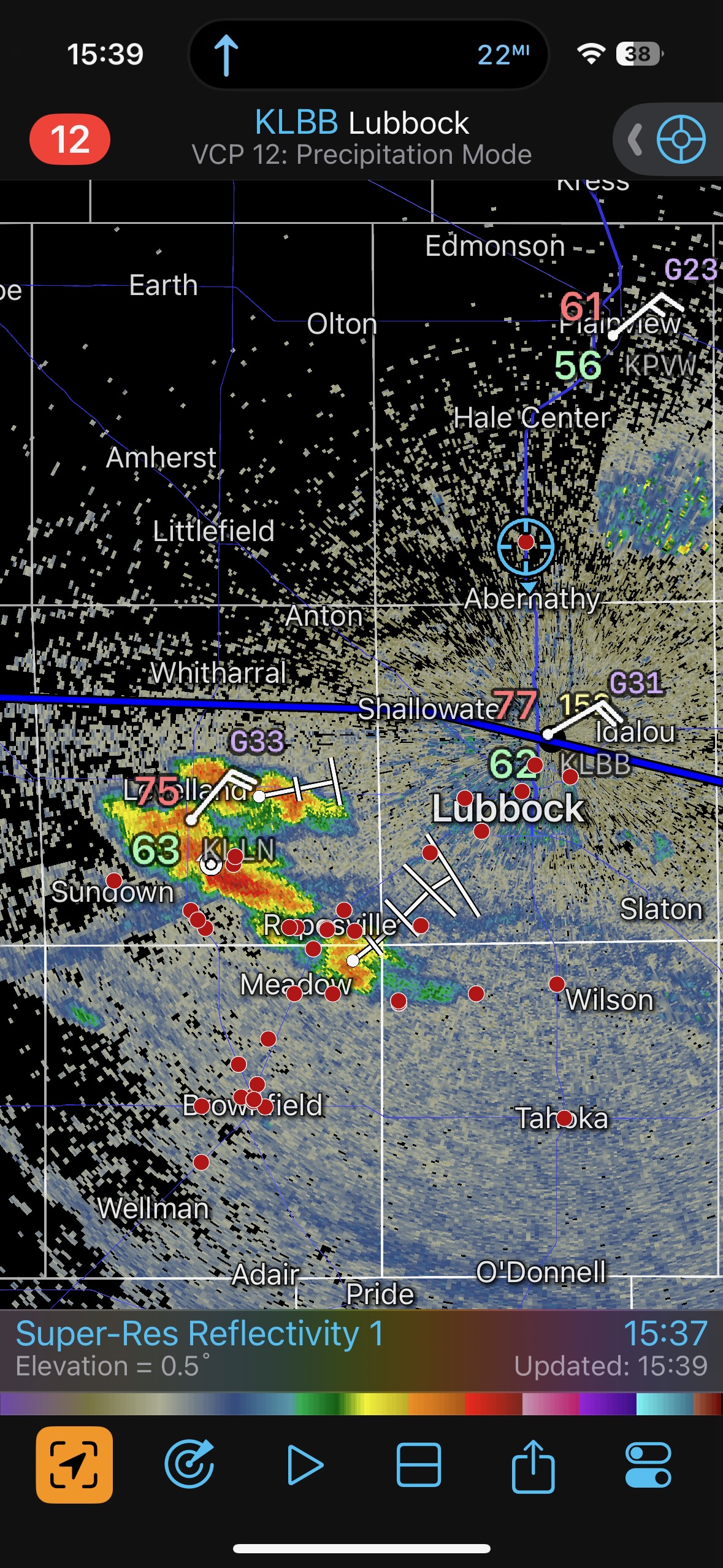The height and width of the screenshot is (1568, 723).
Task: Tap the KLLN station observation marker
Action: (x=211, y=864)
